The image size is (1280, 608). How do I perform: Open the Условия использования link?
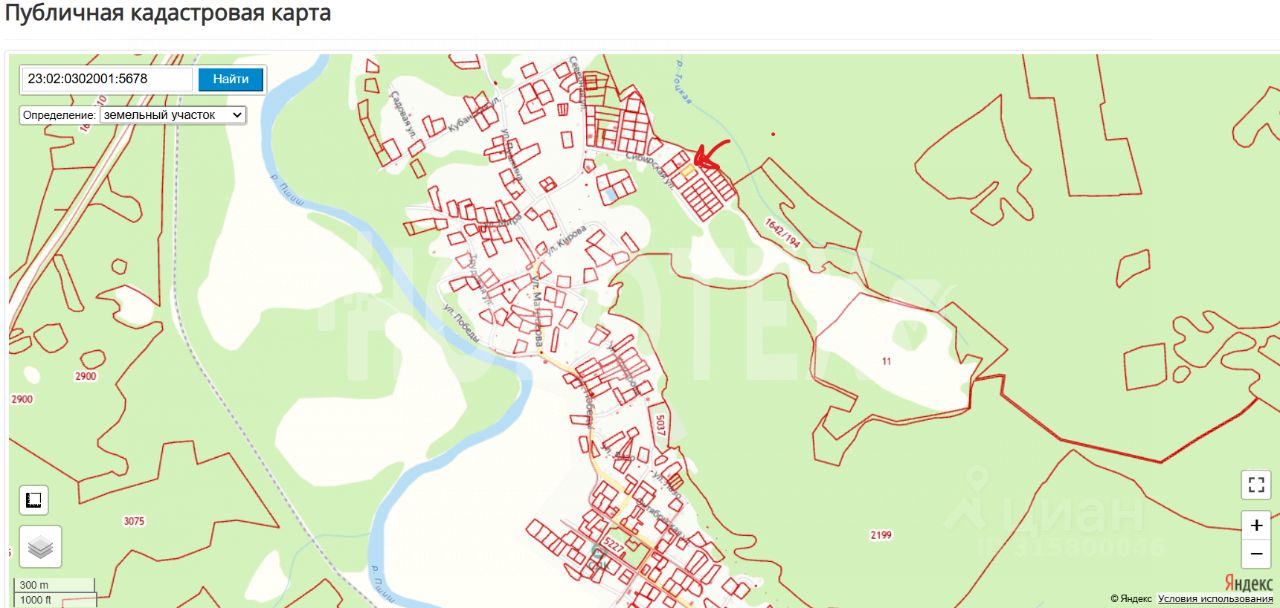coord(1215,599)
